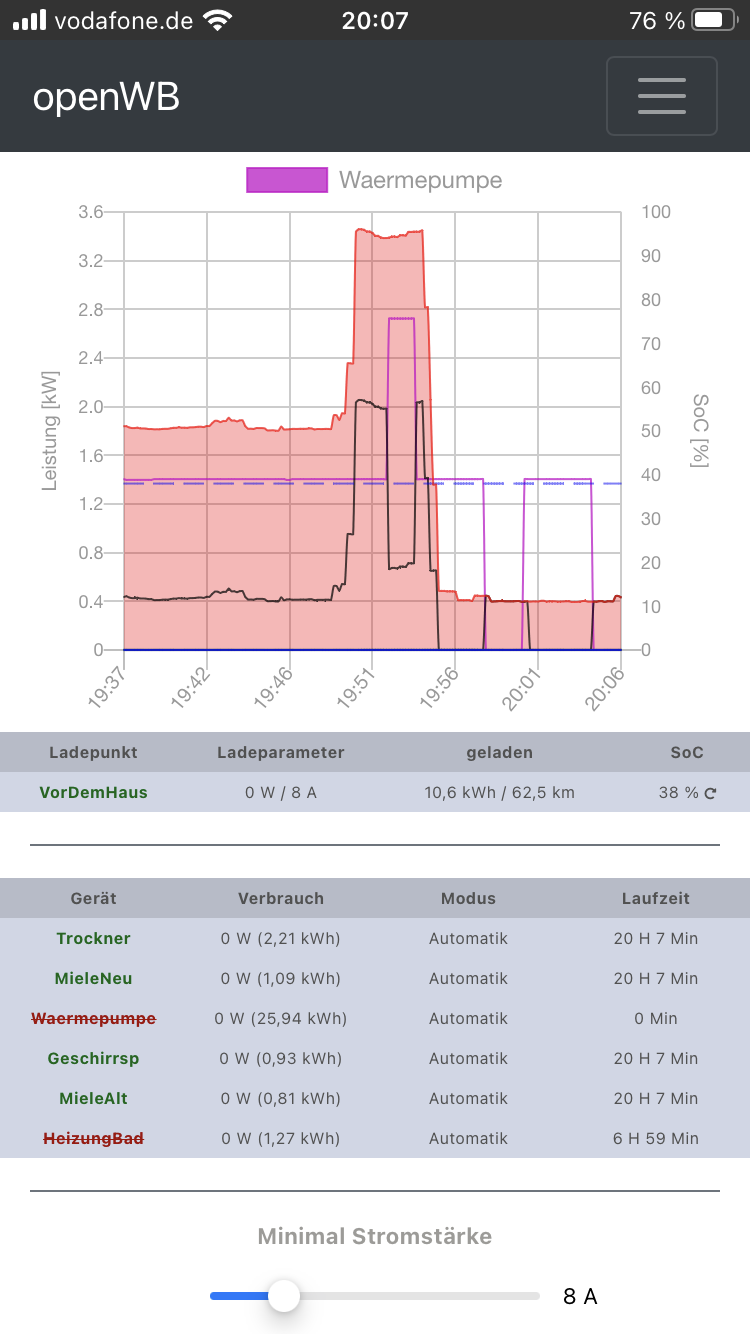Screen dimensions: 750x1334
Task: Toggle the Waermepumpe legend in the chart
Action: [374, 180]
